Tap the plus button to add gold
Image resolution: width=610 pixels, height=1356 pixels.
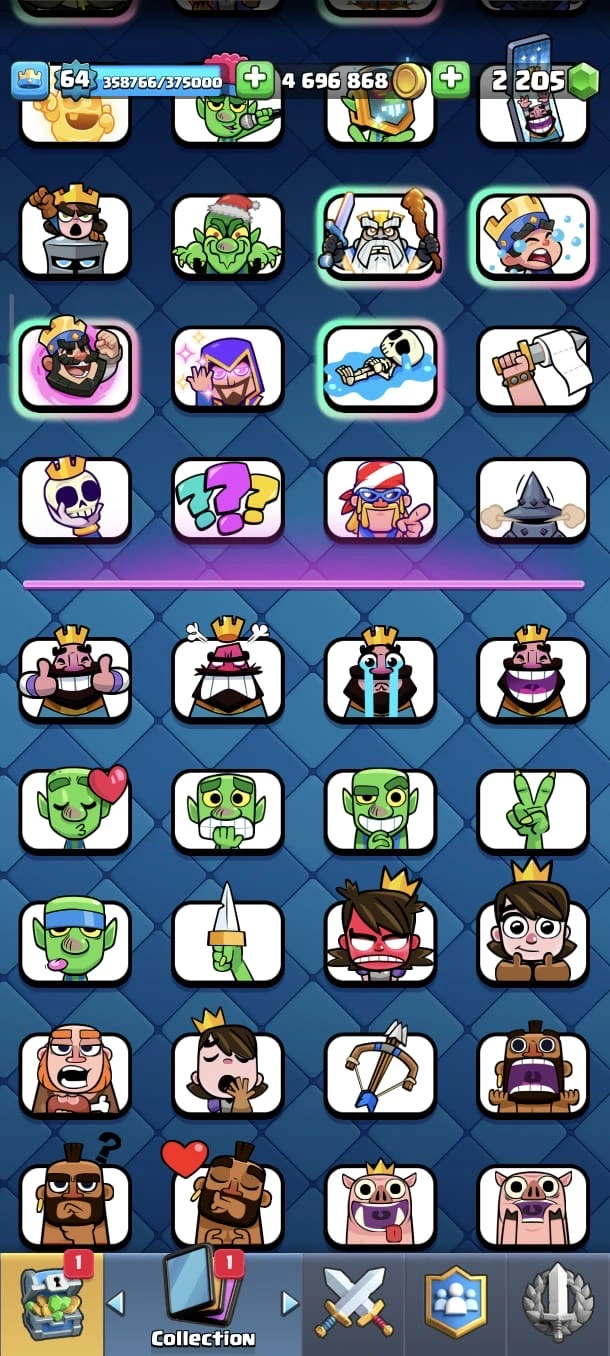(x=255, y=78)
